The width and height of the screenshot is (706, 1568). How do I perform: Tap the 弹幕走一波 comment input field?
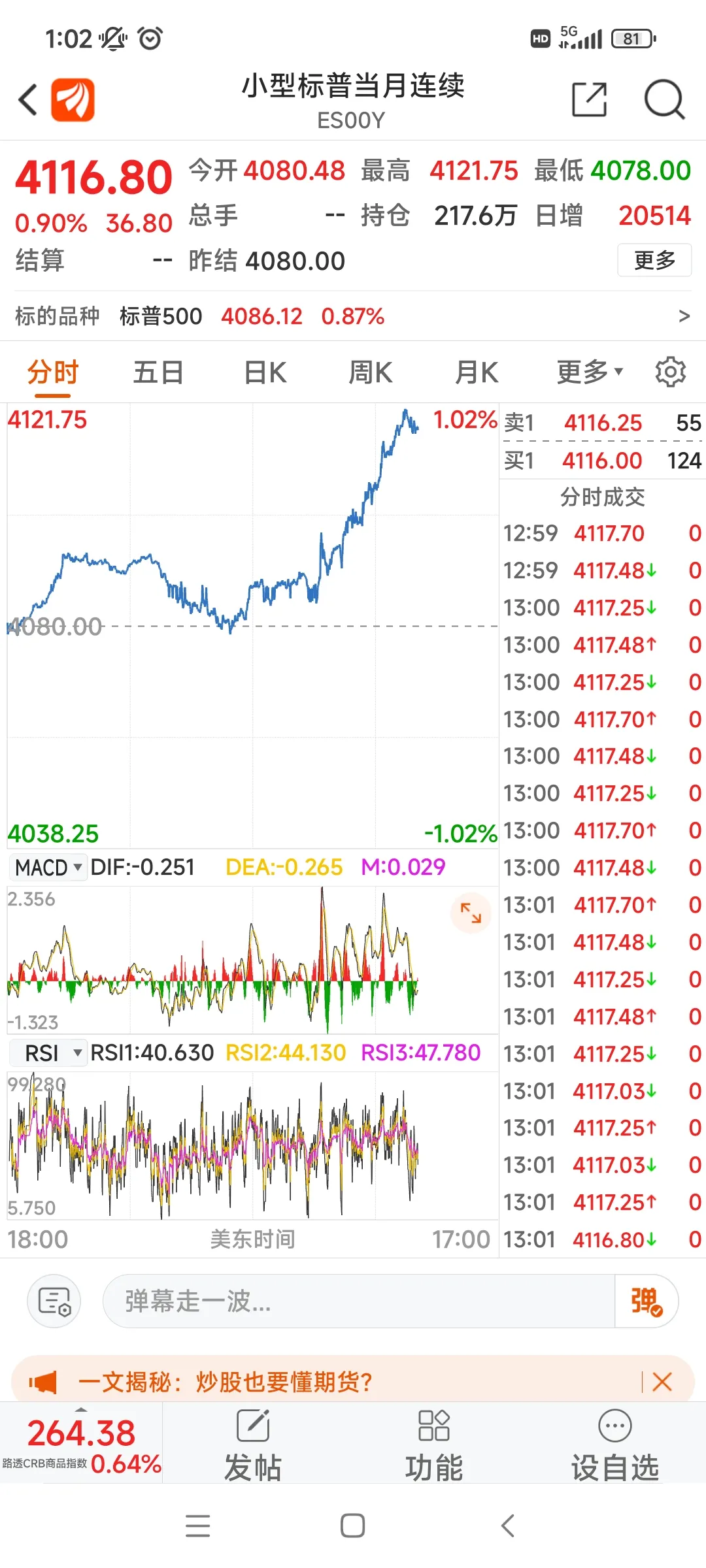click(358, 1301)
